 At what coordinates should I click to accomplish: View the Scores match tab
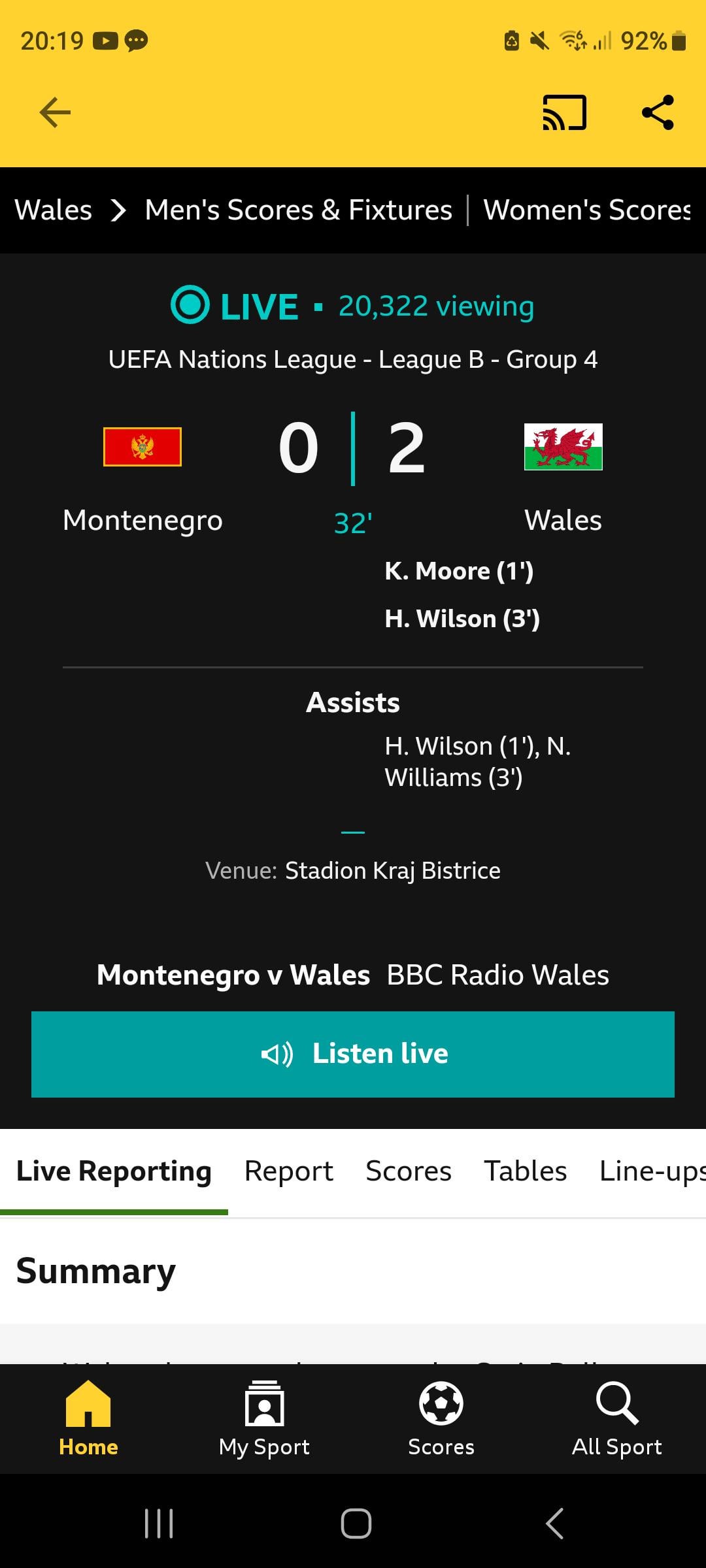(408, 1171)
